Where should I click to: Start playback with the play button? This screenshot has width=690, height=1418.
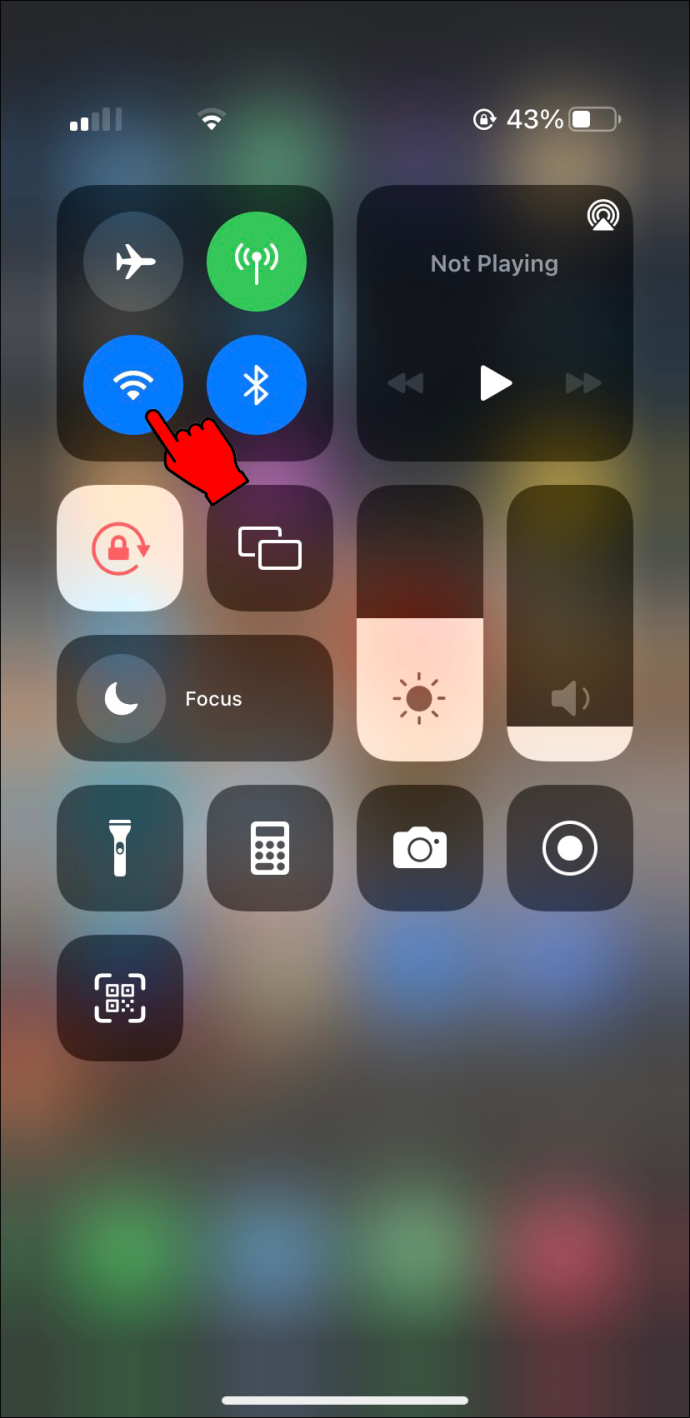pyautogui.click(x=495, y=383)
